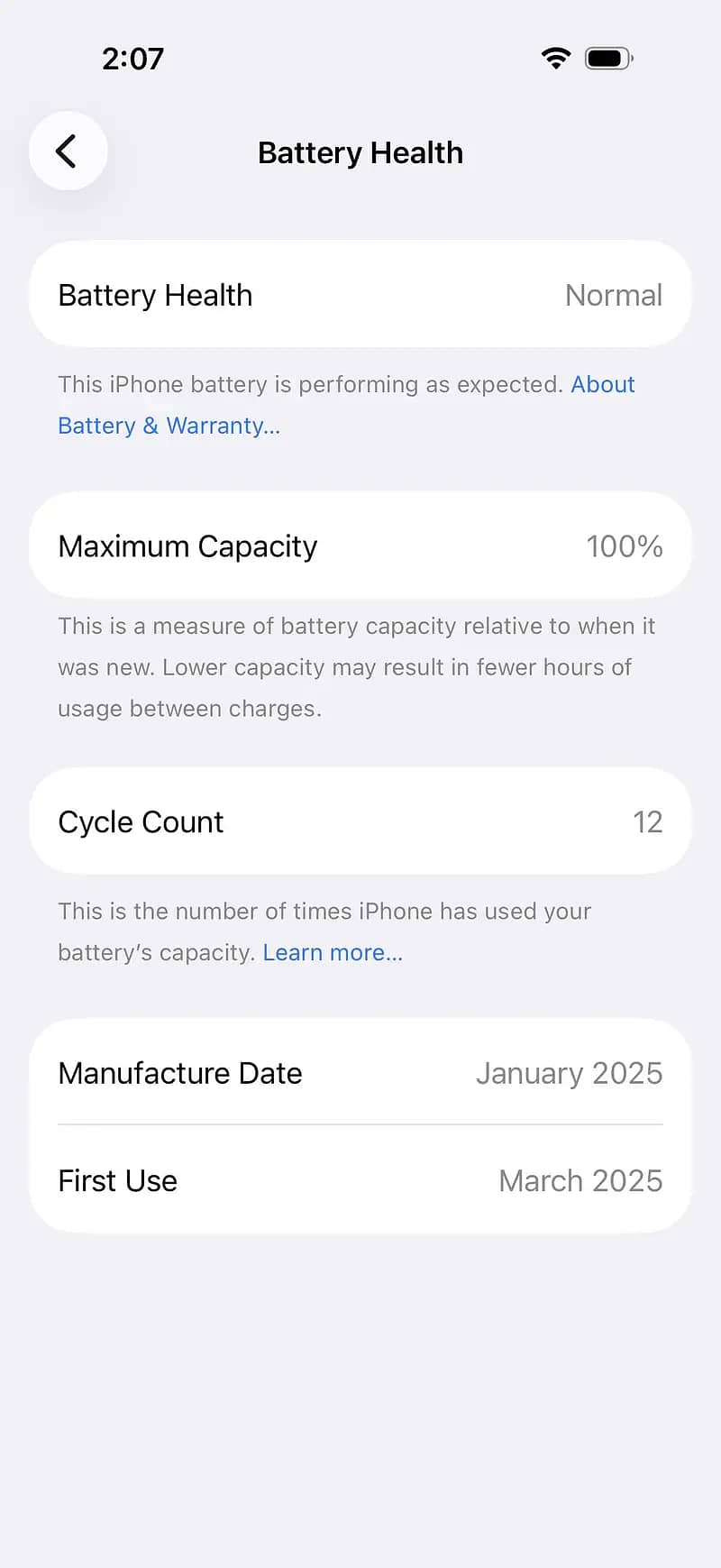721x1568 pixels.
Task: Tap the Battery Health status icon area
Action: pyautogui.click(x=613, y=295)
